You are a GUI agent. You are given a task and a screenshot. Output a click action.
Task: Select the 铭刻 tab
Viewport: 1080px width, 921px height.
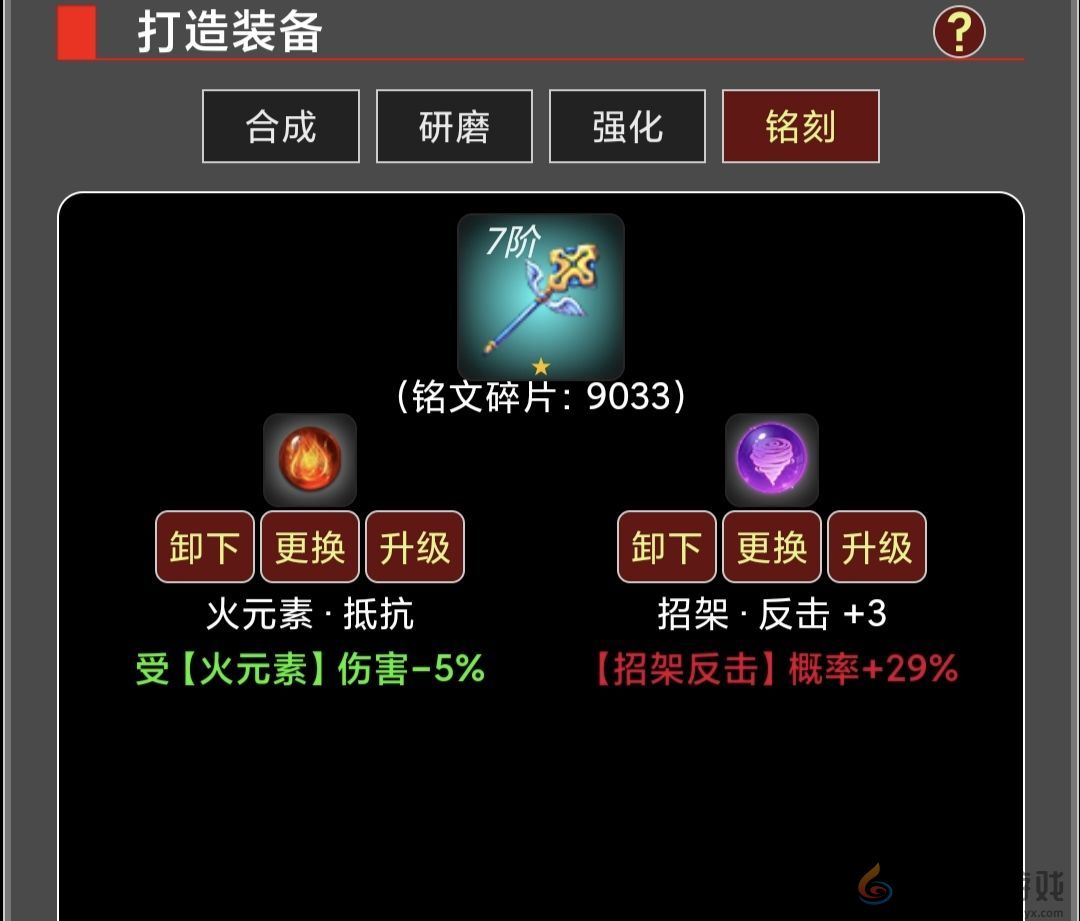point(800,126)
